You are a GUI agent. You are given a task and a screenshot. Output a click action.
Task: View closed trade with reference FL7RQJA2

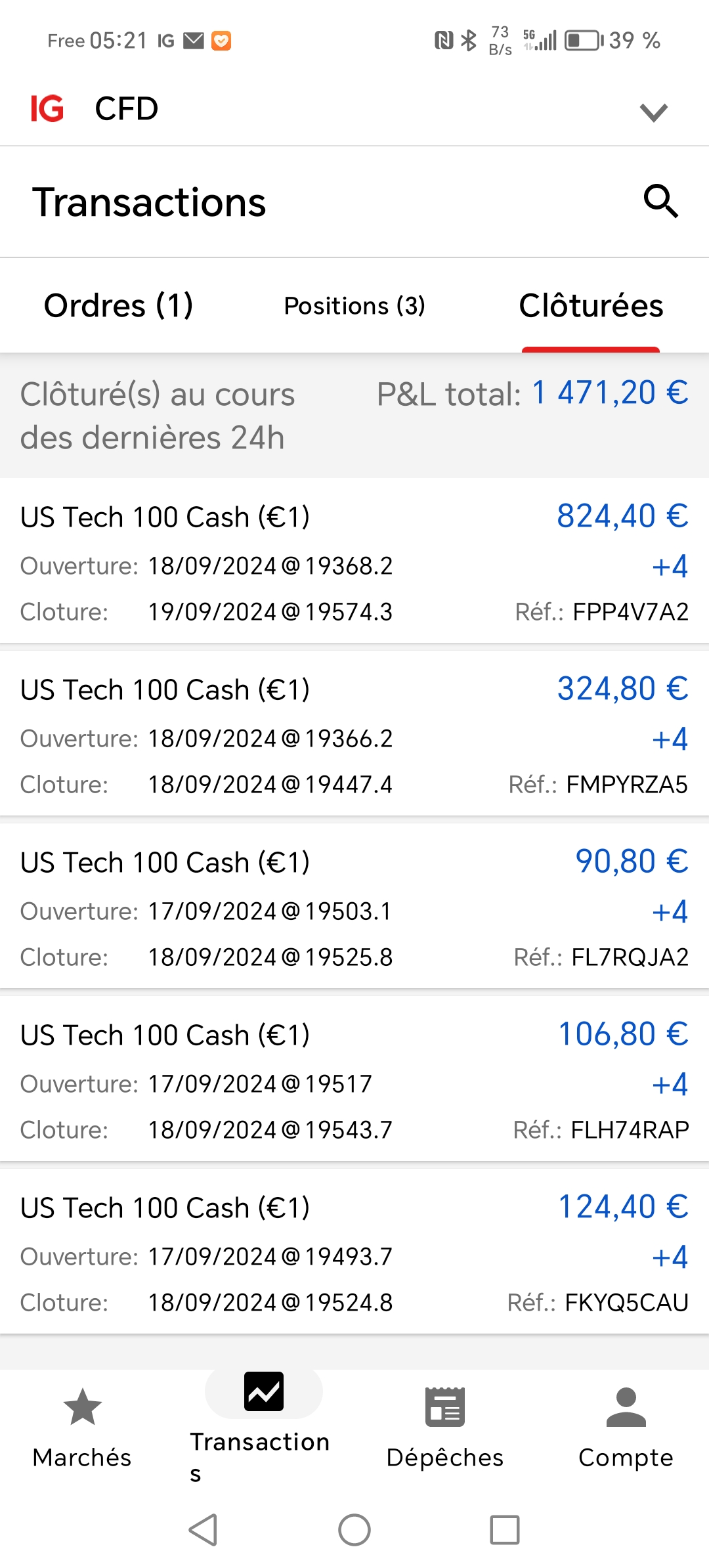(354, 908)
